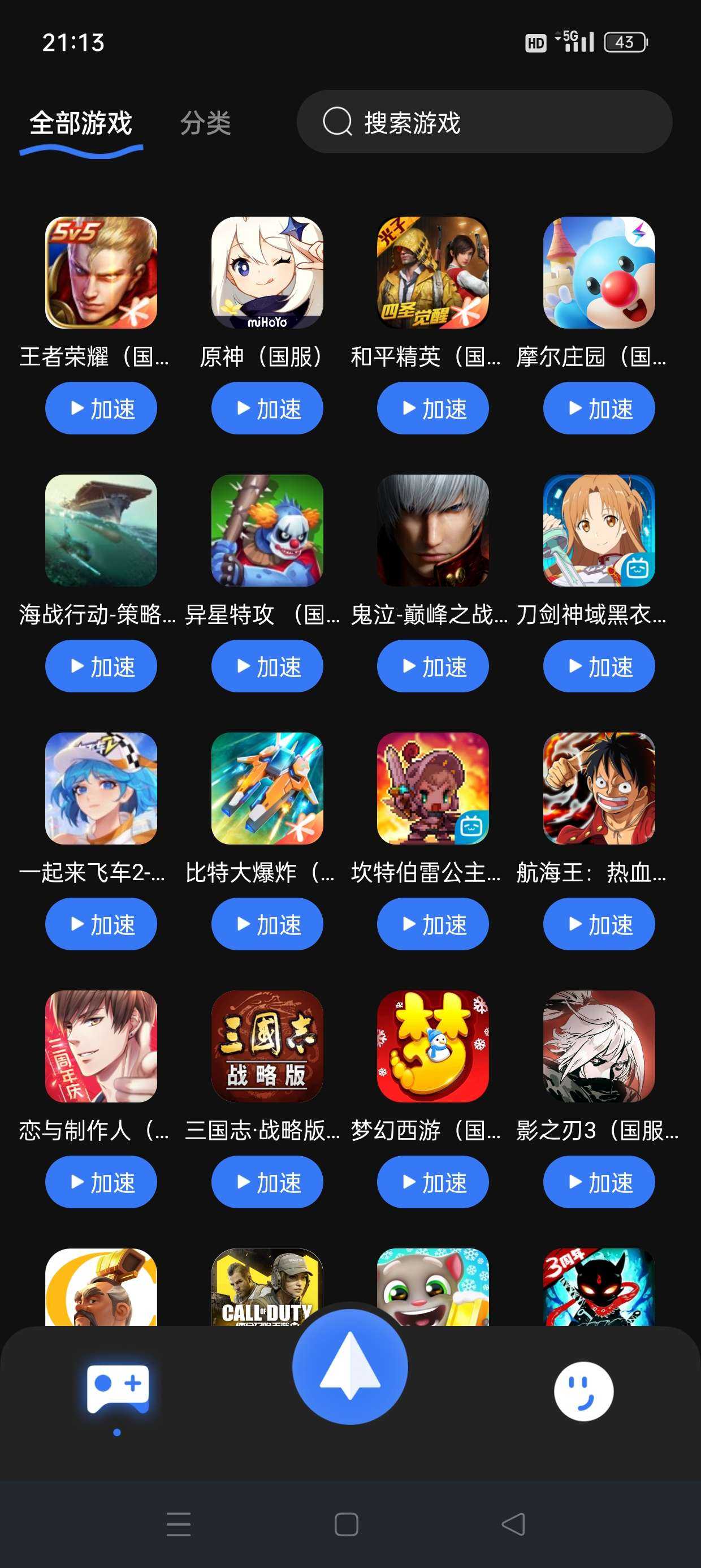
Task: Open the 鬼泣-巅峰之战 game icon
Action: (x=432, y=531)
